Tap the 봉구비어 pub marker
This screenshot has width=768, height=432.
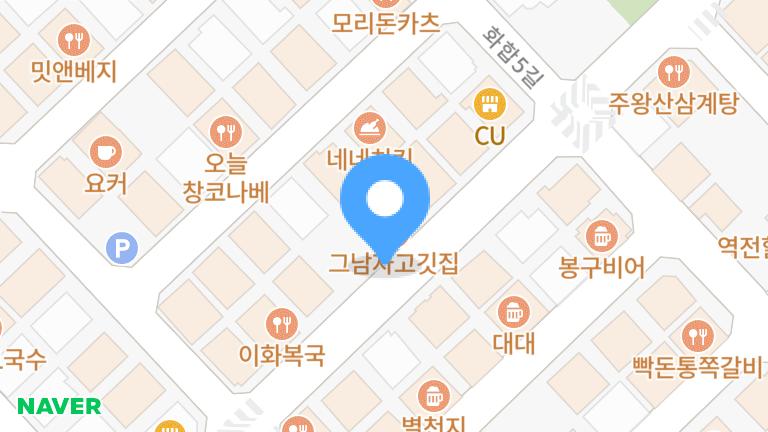(601, 237)
